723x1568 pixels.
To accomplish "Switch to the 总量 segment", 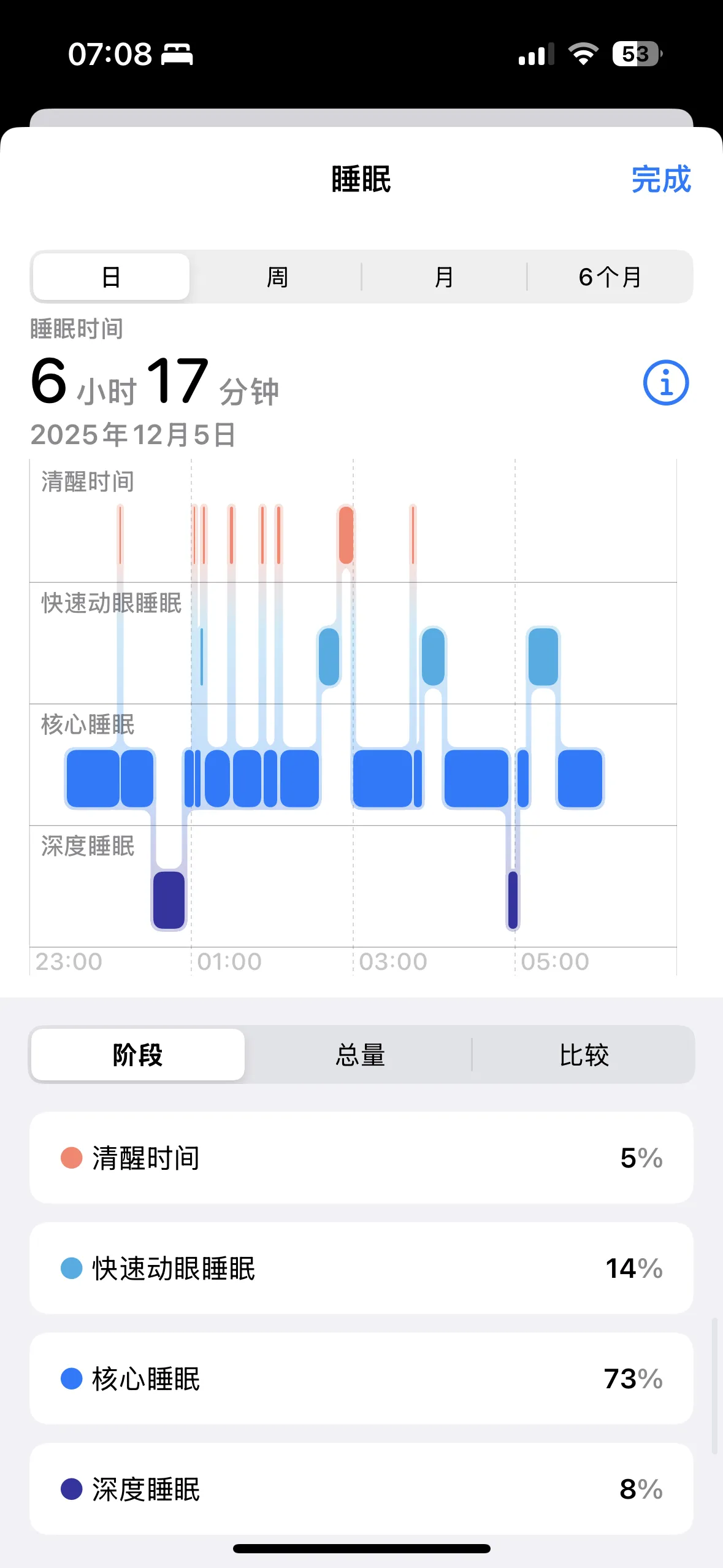I will pyautogui.click(x=360, y=1055).
